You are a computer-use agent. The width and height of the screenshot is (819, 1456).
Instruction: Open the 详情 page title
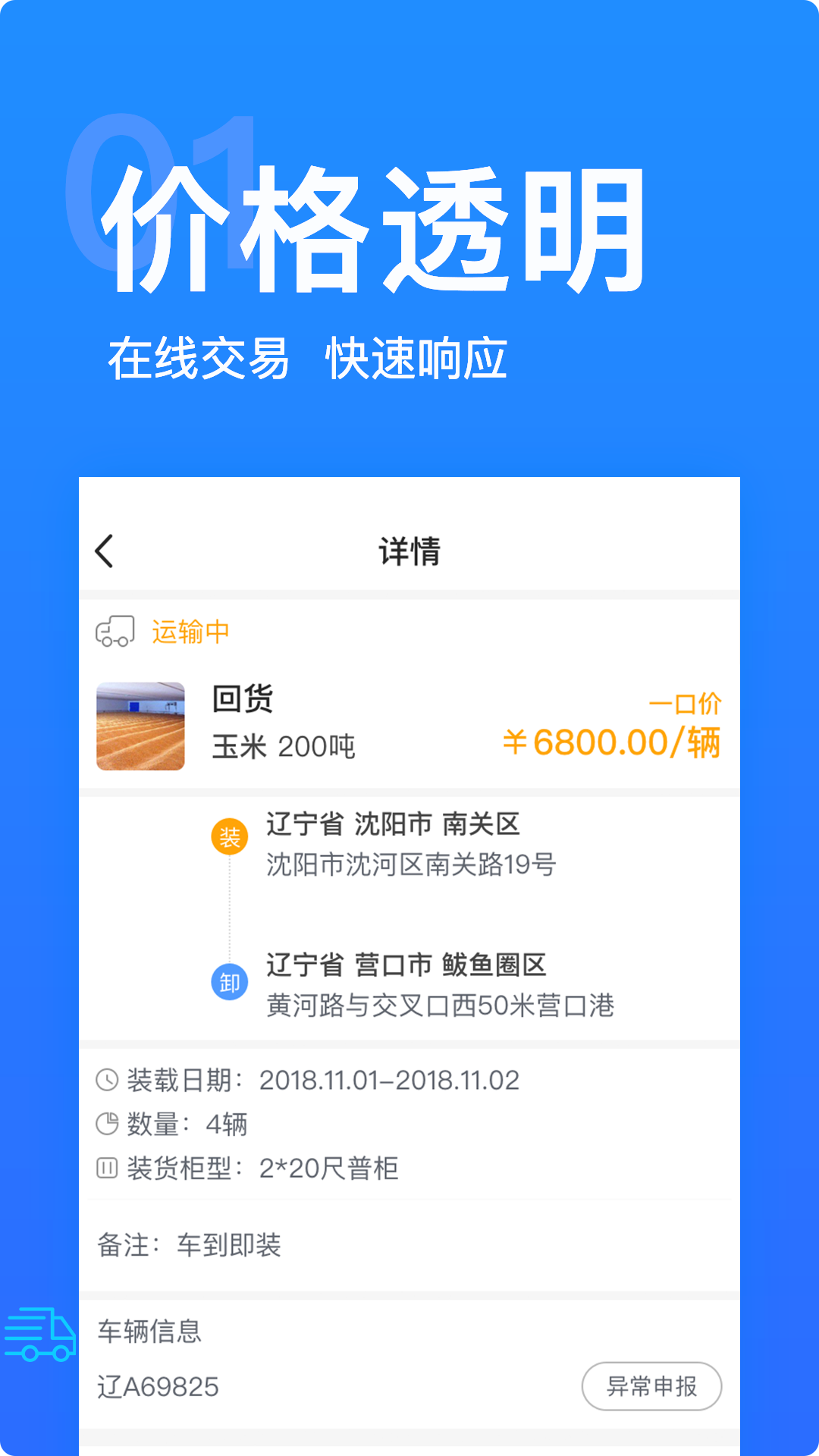pyautogui.click(x=409, y=551)
